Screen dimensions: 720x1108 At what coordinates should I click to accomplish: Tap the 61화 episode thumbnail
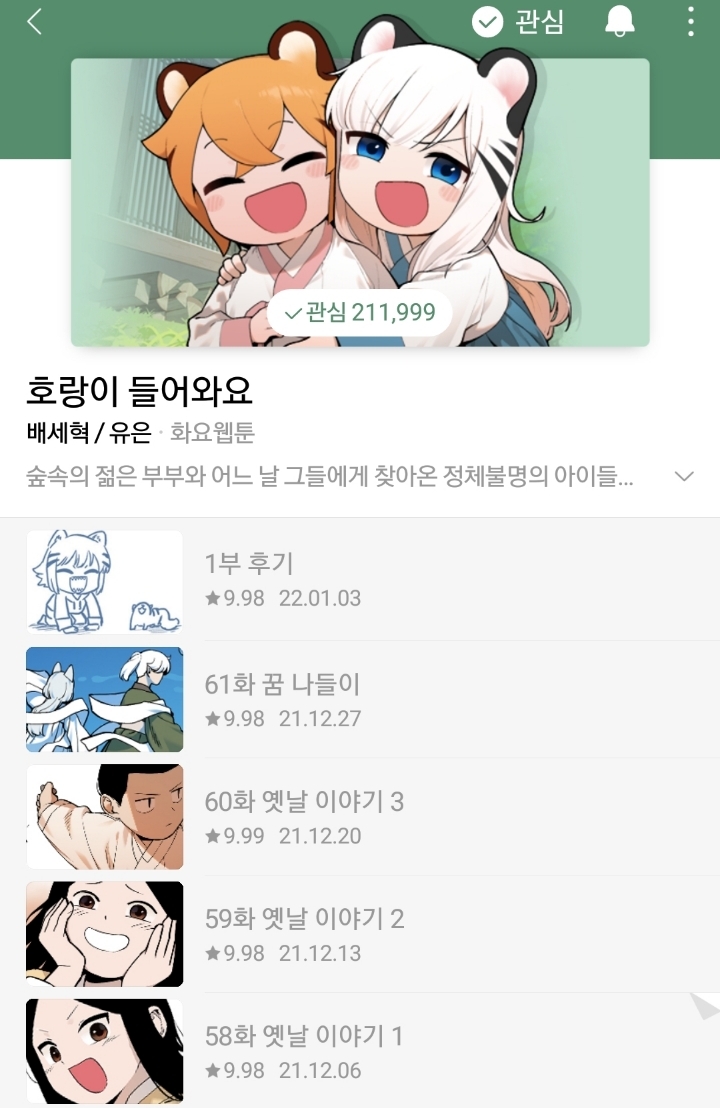point(104,699)
